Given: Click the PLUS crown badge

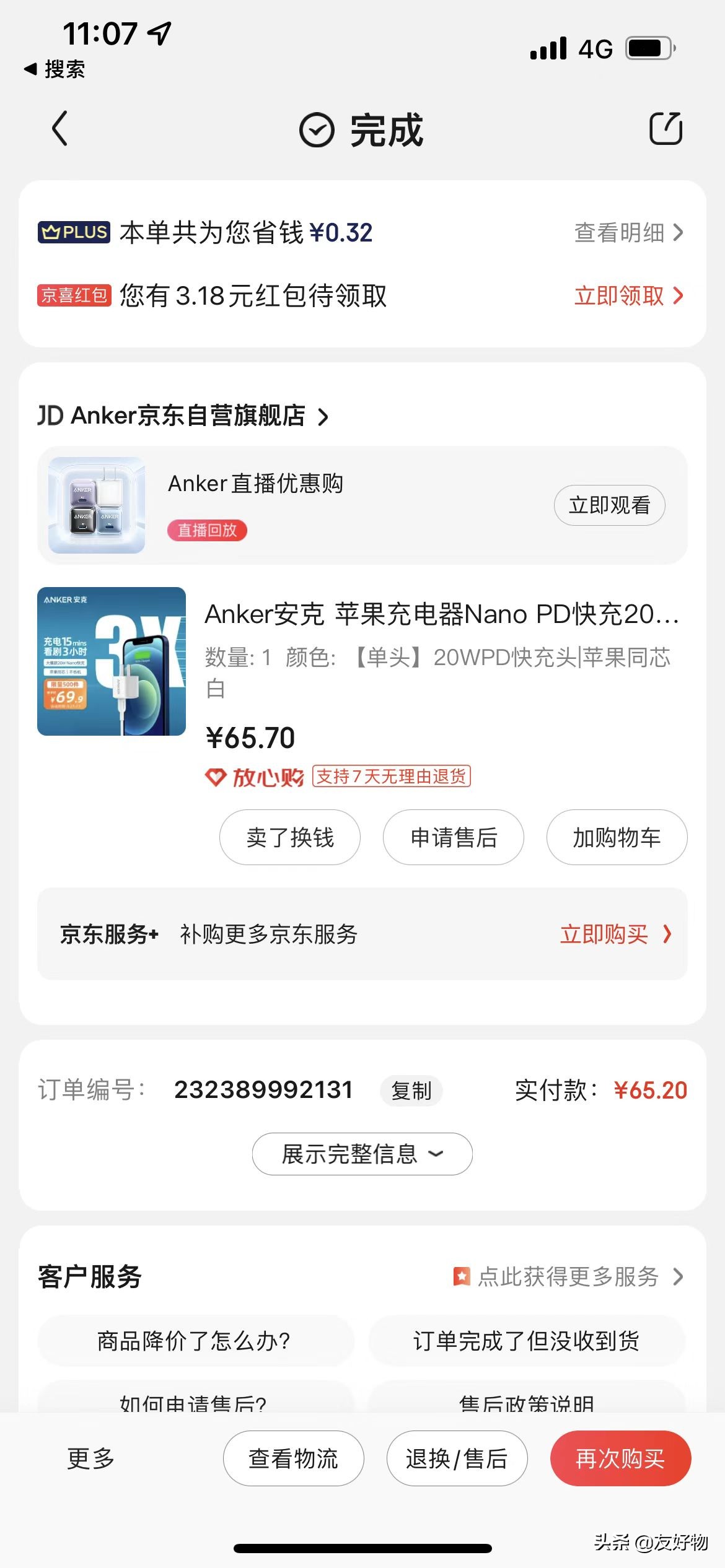Looking at the screenshot, I should click(x=72, y=233).
